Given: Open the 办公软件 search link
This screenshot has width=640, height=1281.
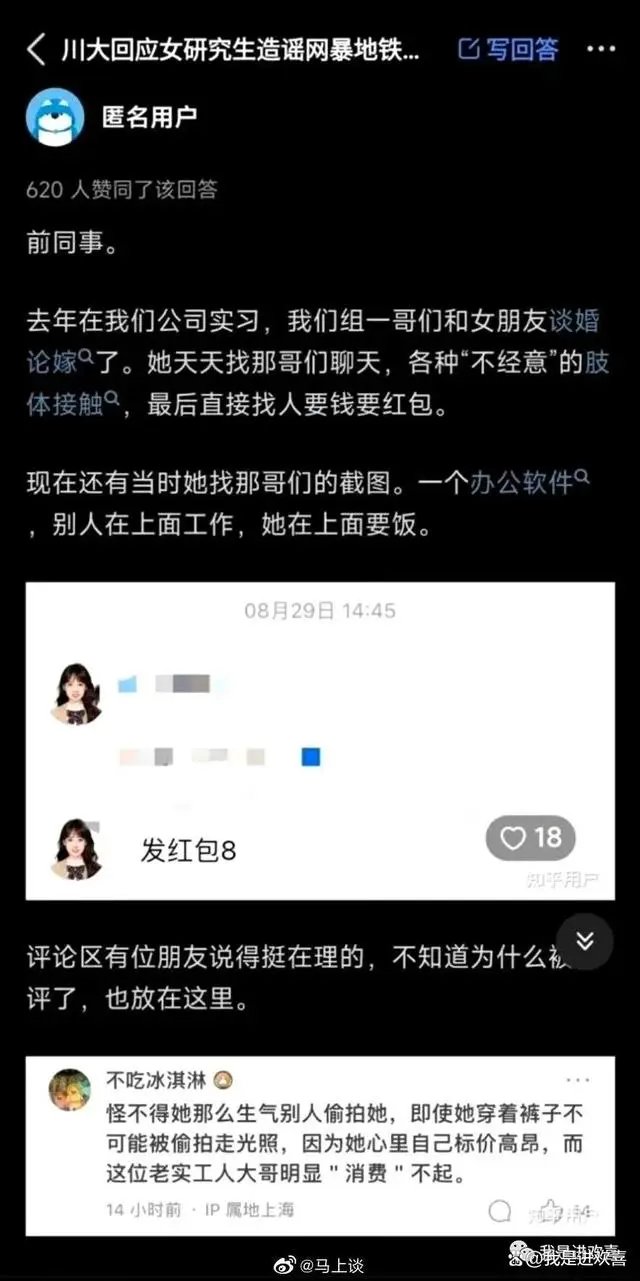Looking at the screenshot, I should [x=530, y=484].
